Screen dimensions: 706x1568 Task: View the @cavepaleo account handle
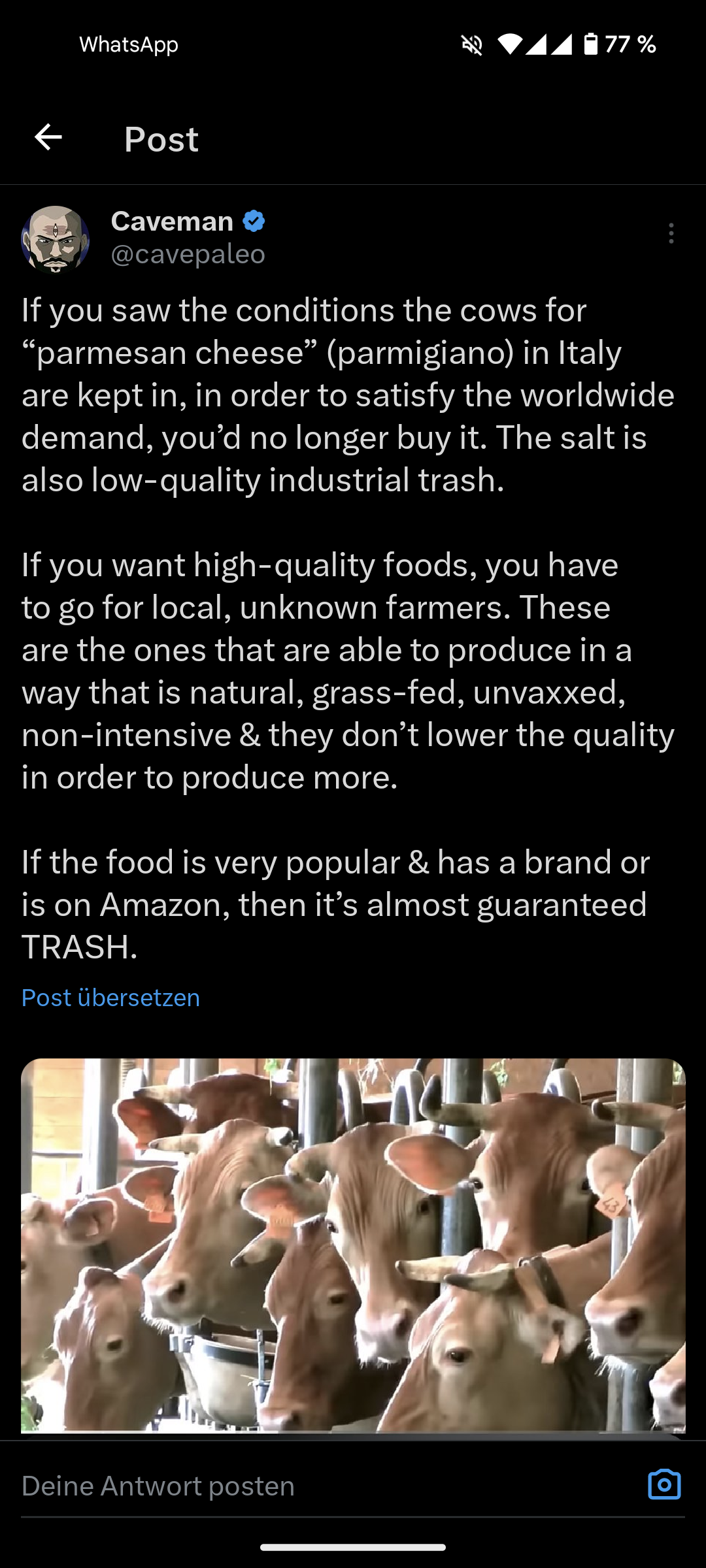[x=188, y=254]
